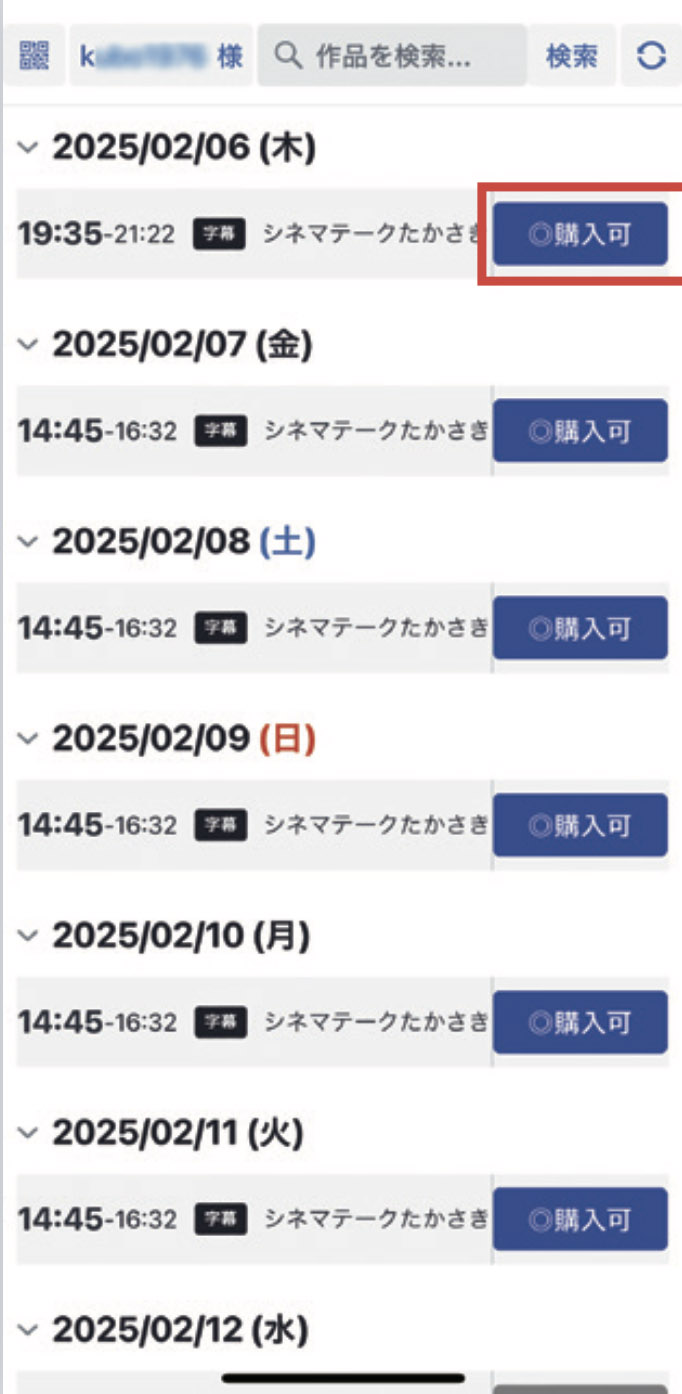
Task: Book the 02/11 14:45 showing via 購入可
Action: pyautogui.click(x=580, y=1220)
